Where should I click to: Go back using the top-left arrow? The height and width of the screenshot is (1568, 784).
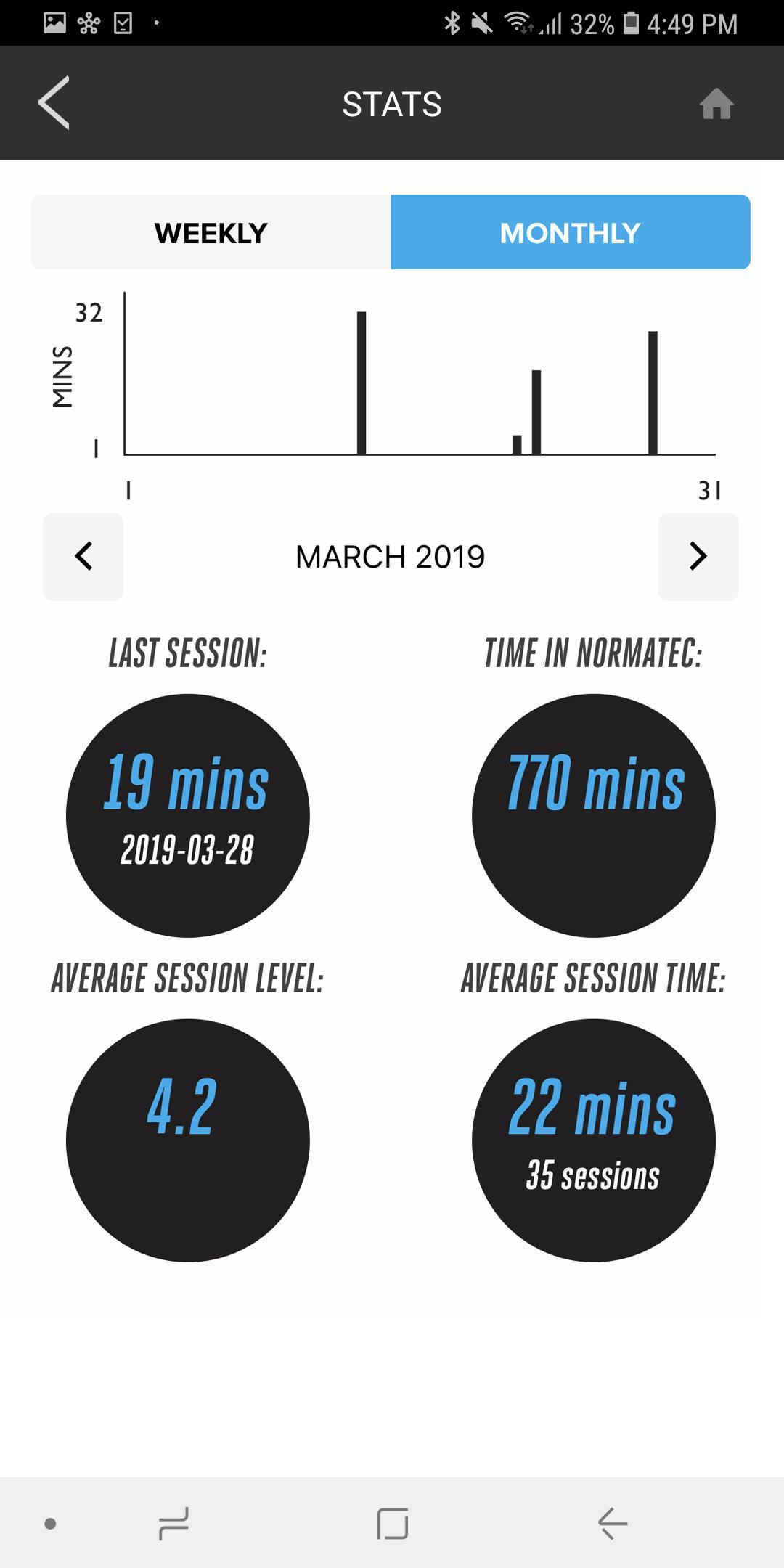click(x=54, y=103)
